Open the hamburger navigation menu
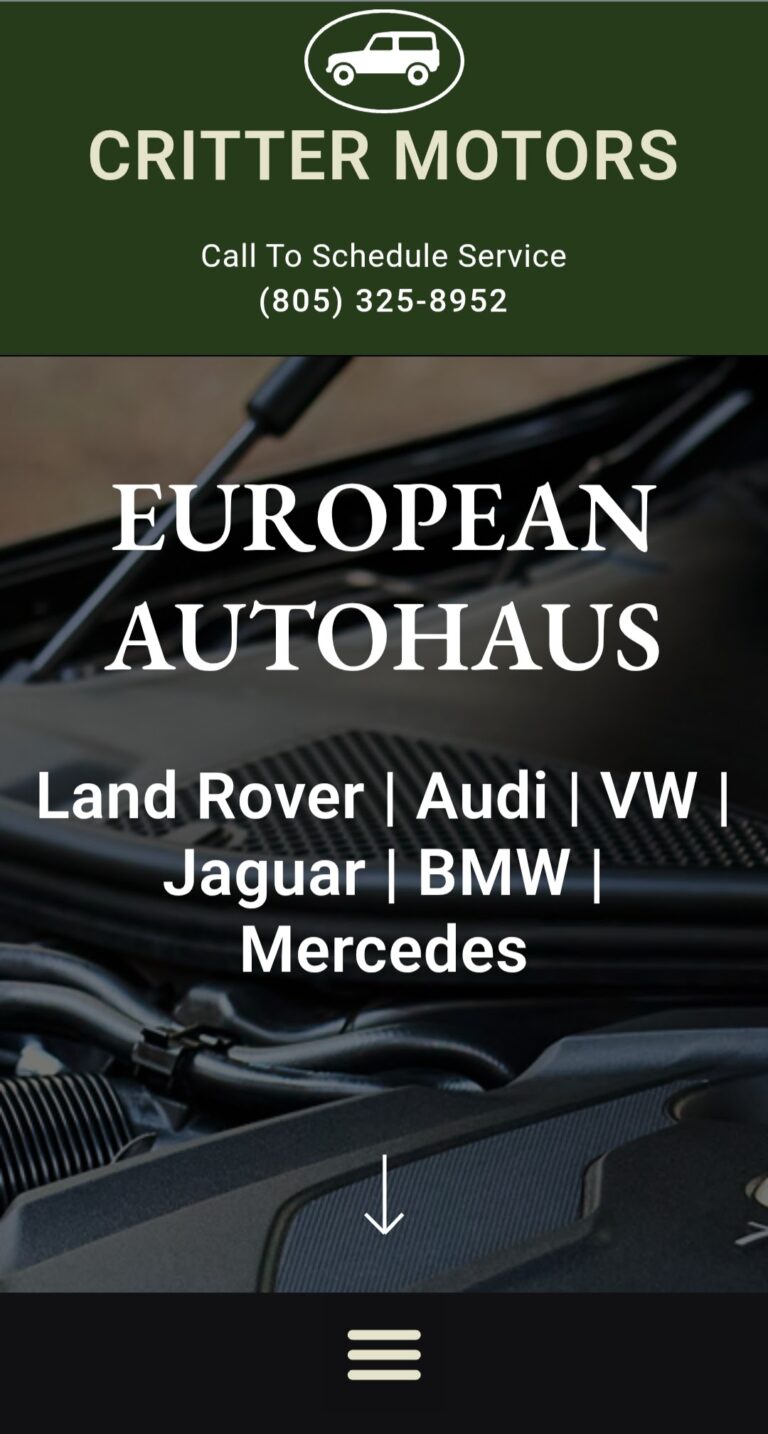768x1434 pixels. coord(384,1354)
